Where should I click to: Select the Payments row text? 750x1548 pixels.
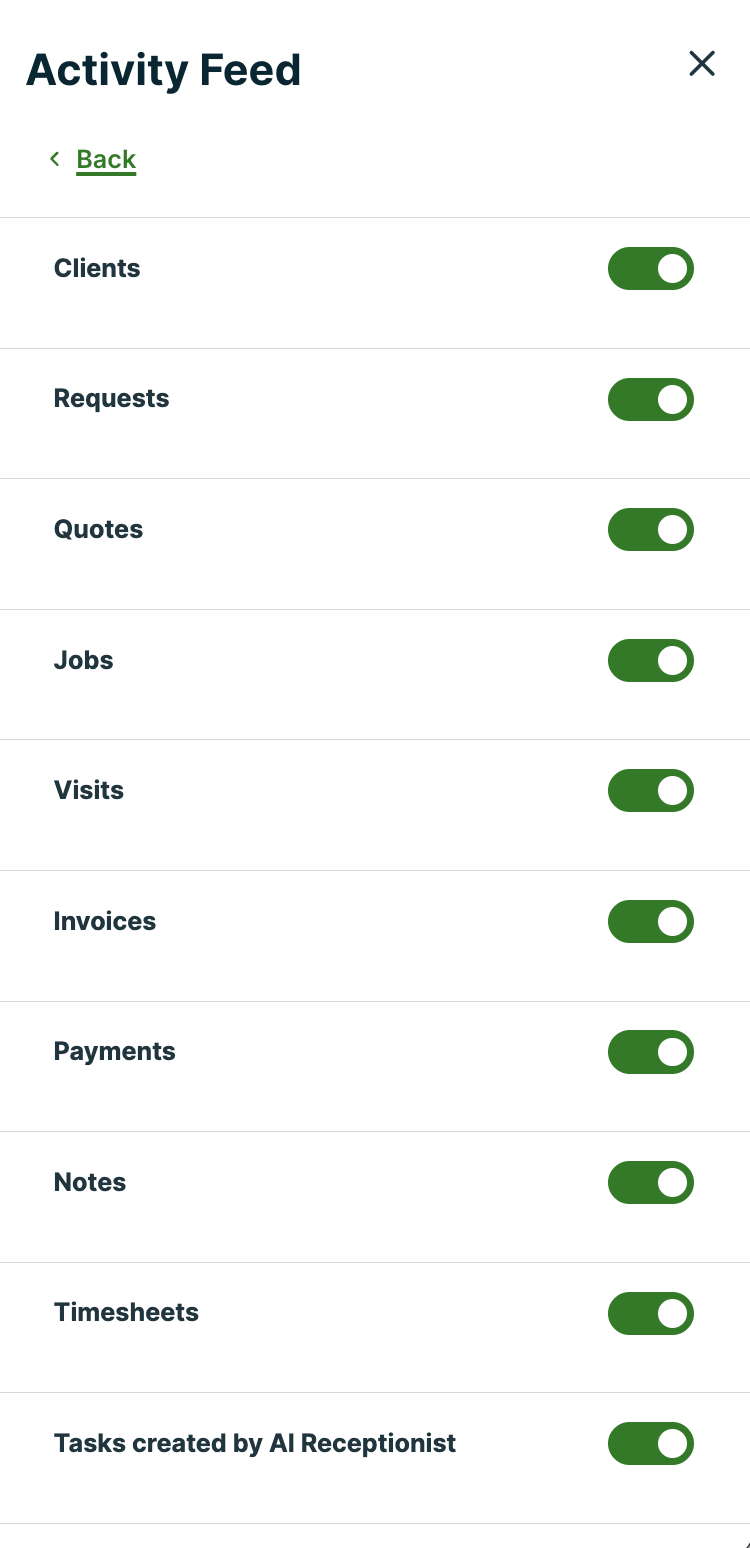point(114,1051)
